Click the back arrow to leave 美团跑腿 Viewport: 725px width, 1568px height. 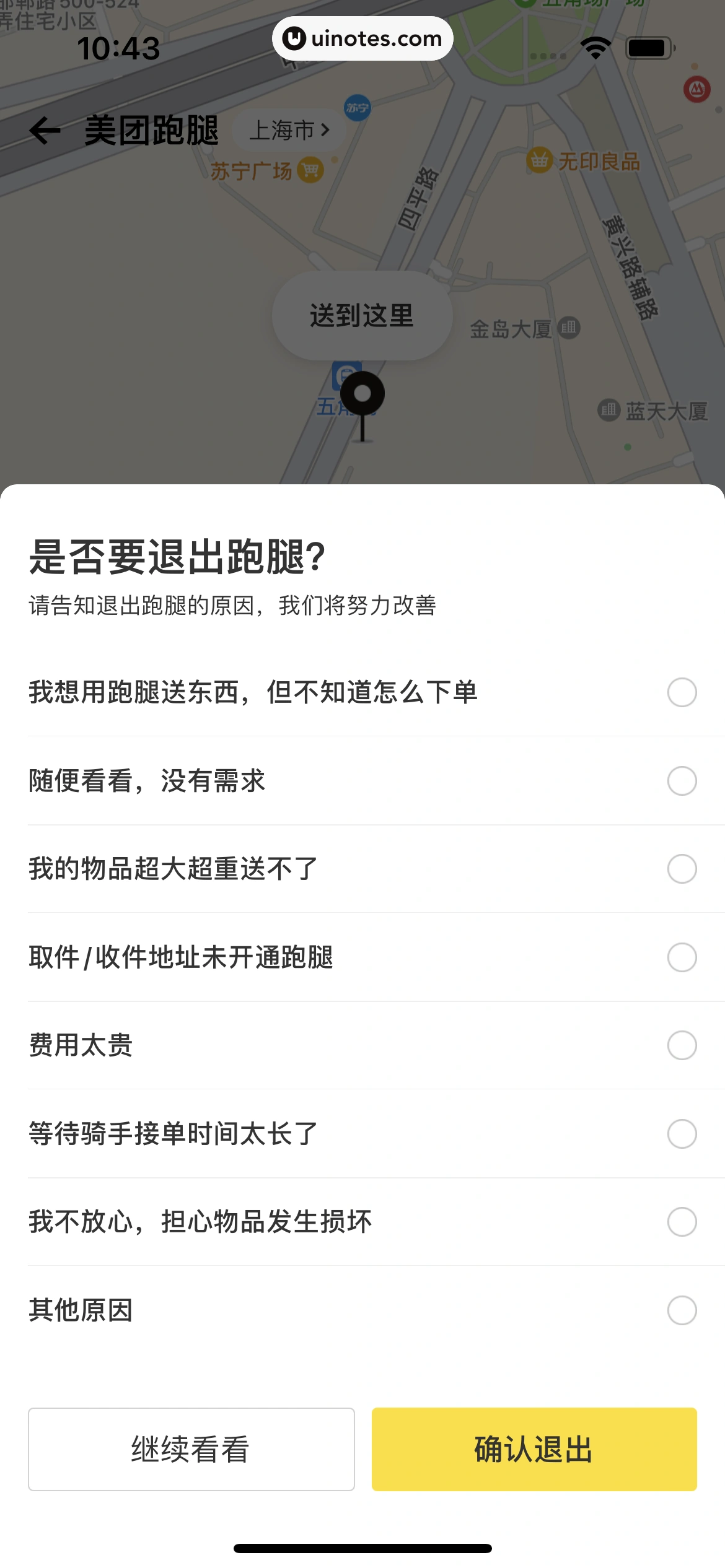click(44, 130)
